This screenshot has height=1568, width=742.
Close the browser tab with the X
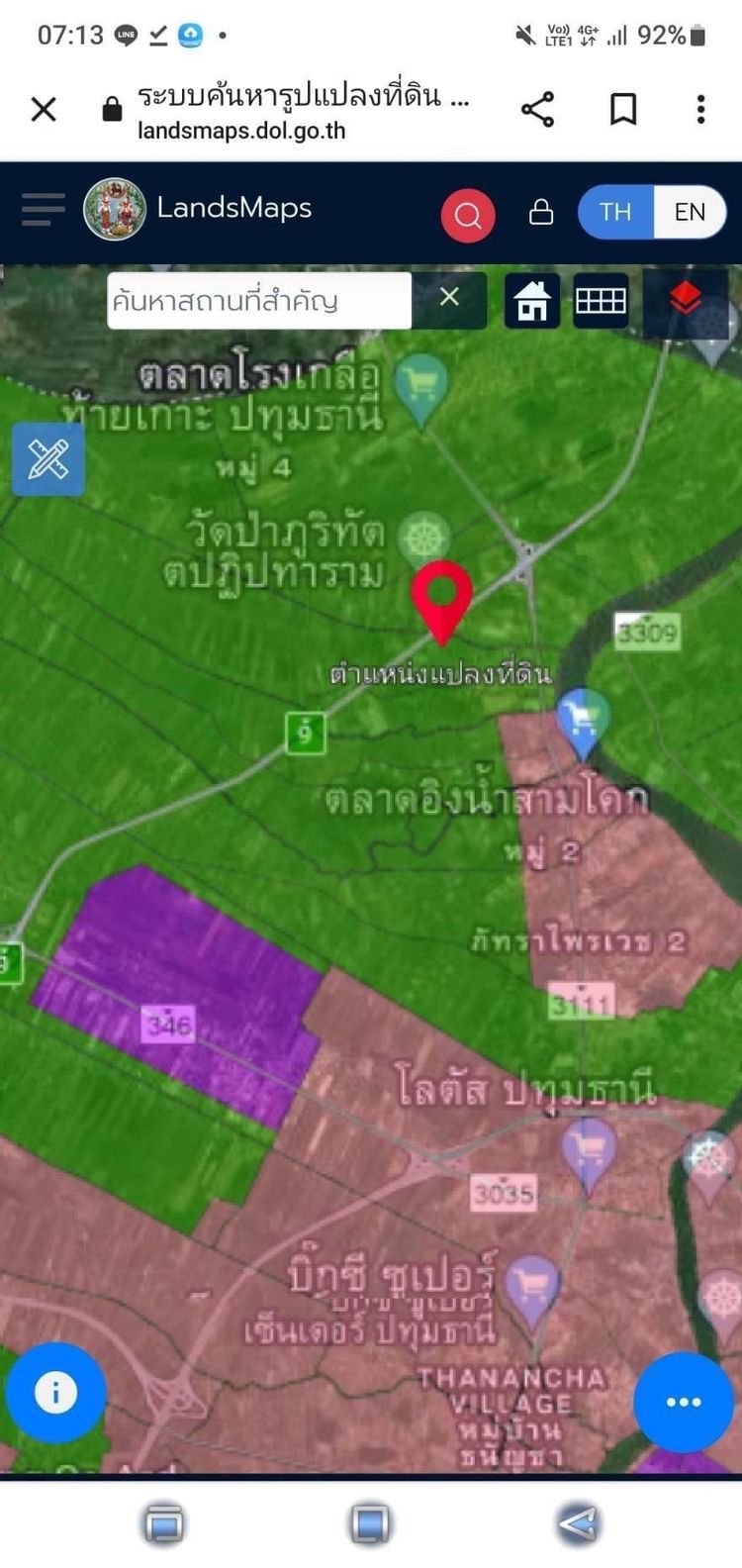click(44, 109)
